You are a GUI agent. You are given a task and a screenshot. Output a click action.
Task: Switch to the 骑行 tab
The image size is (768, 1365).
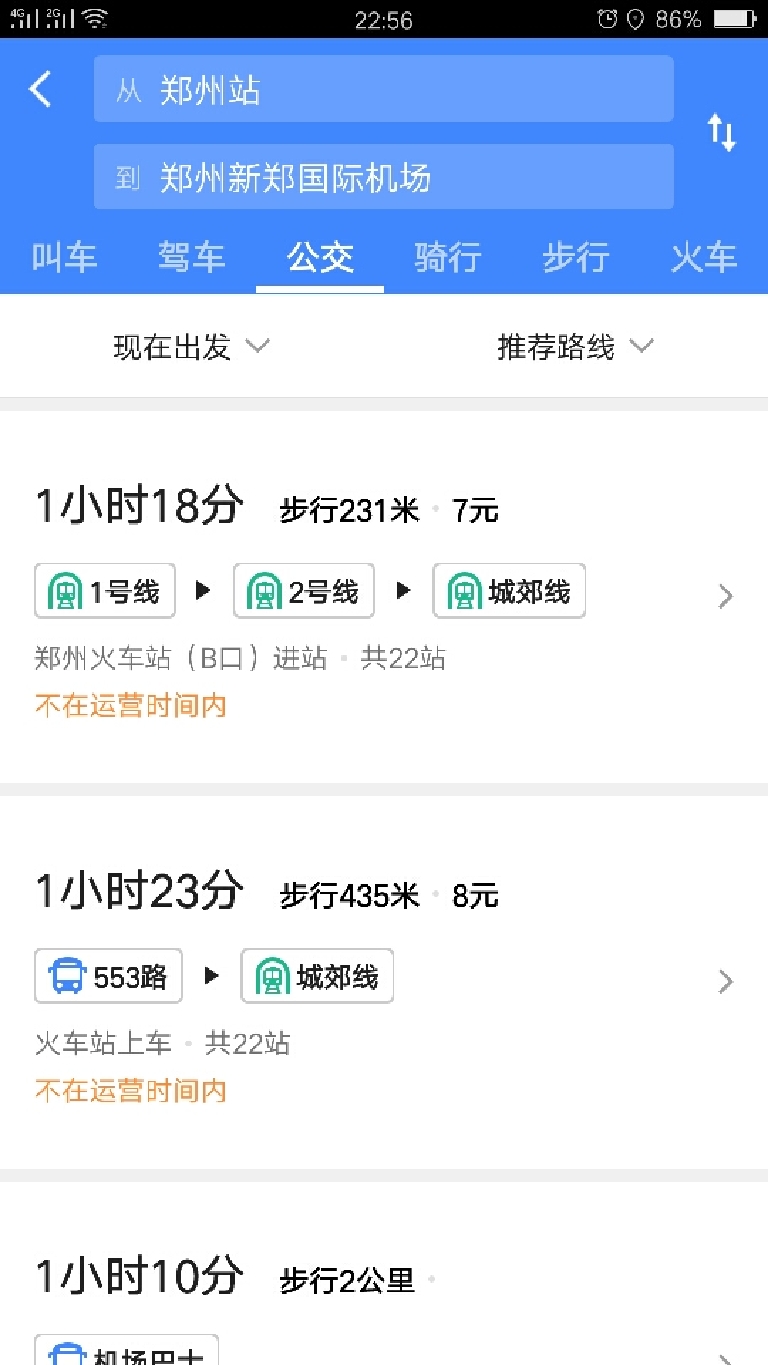[448, 258]
